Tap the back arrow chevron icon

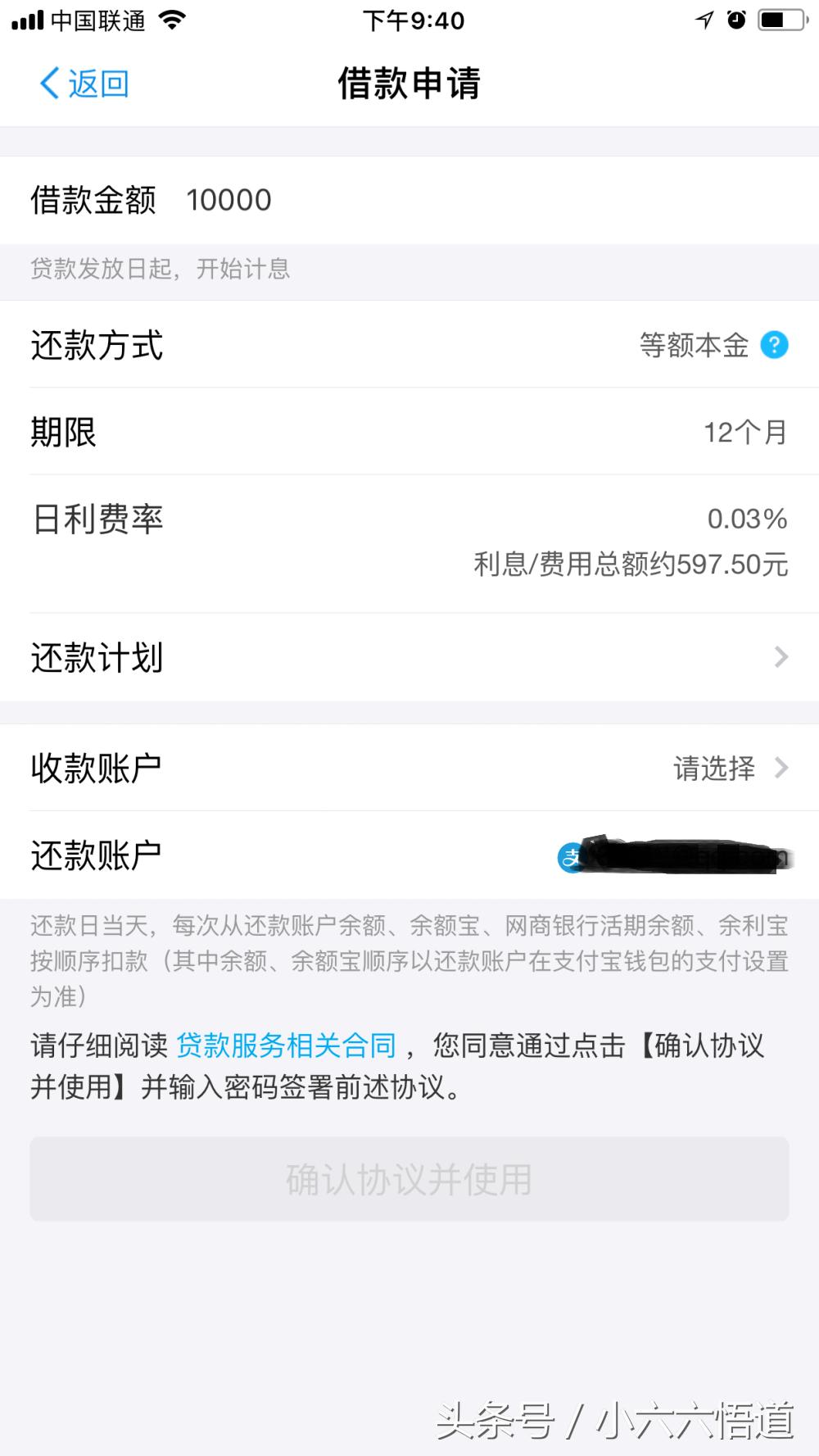pos(48,82)
